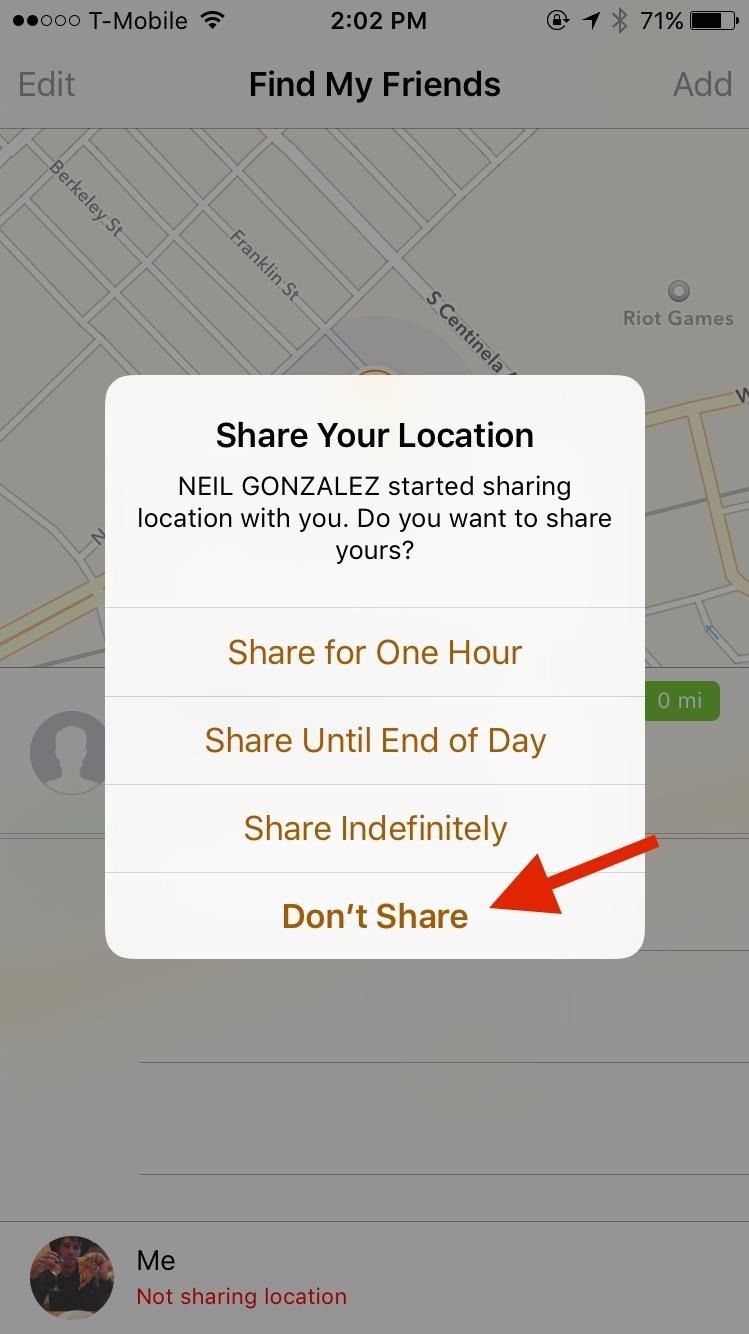Select Share for One Hour option

click(x=375, y=652)
